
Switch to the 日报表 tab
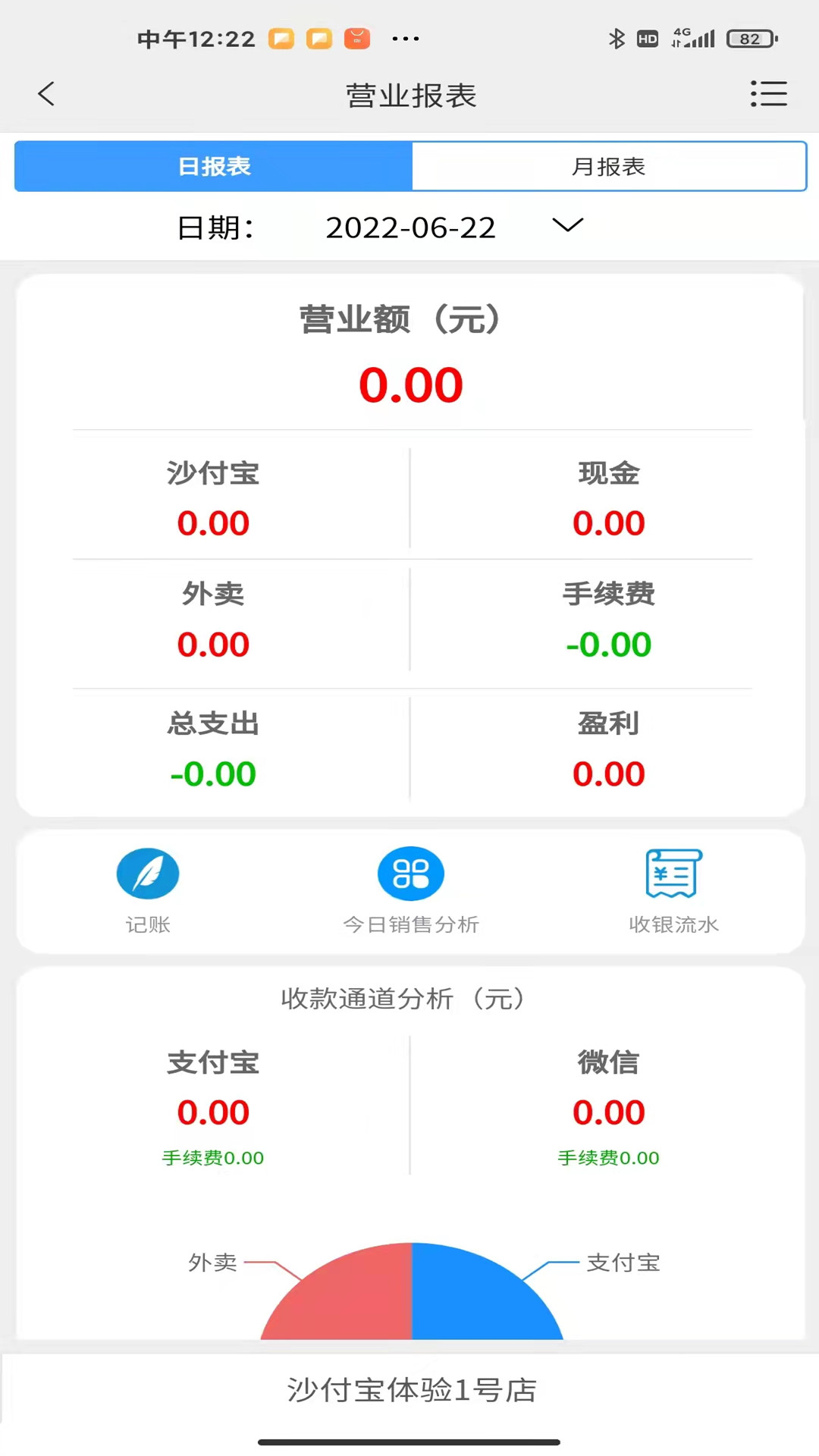point(214,166)
